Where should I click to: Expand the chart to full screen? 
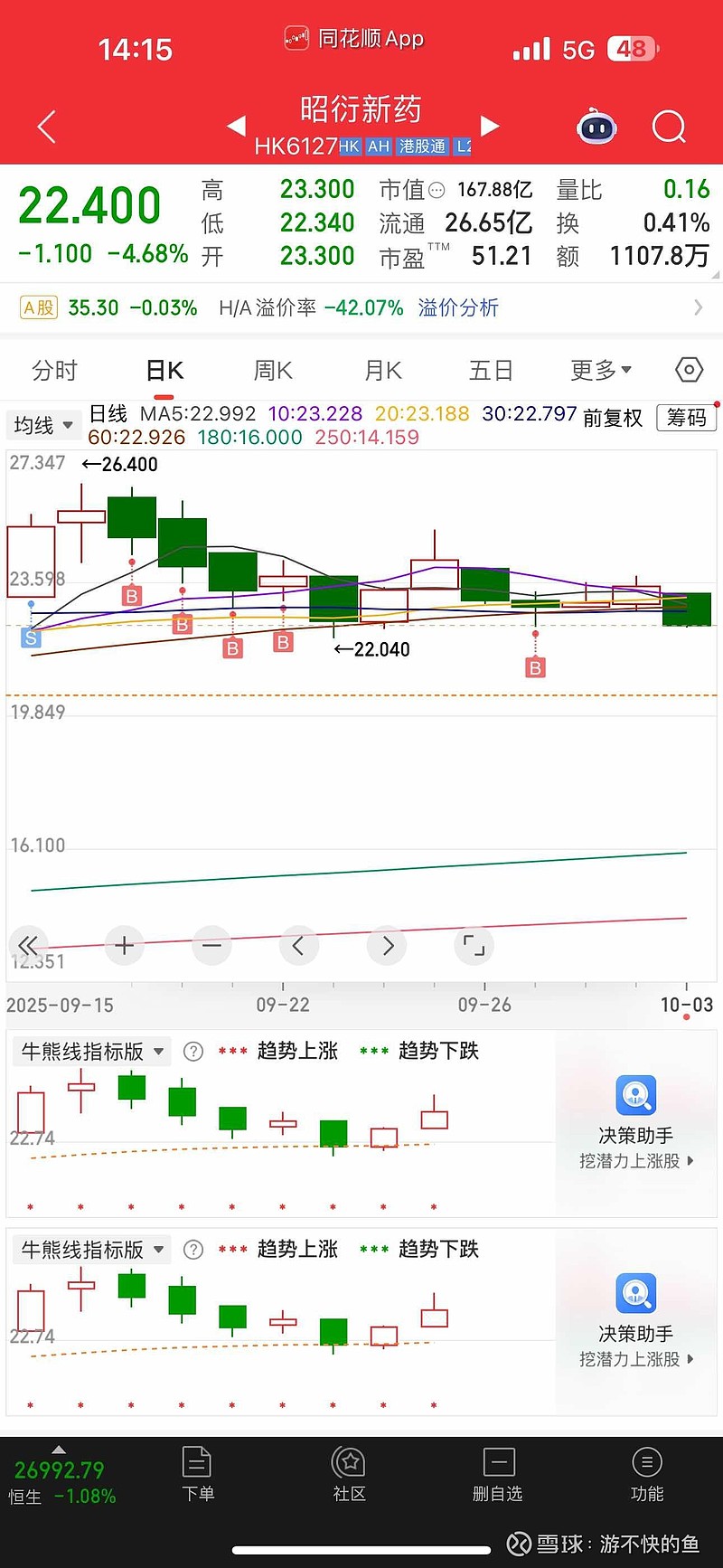pos(474,947)
